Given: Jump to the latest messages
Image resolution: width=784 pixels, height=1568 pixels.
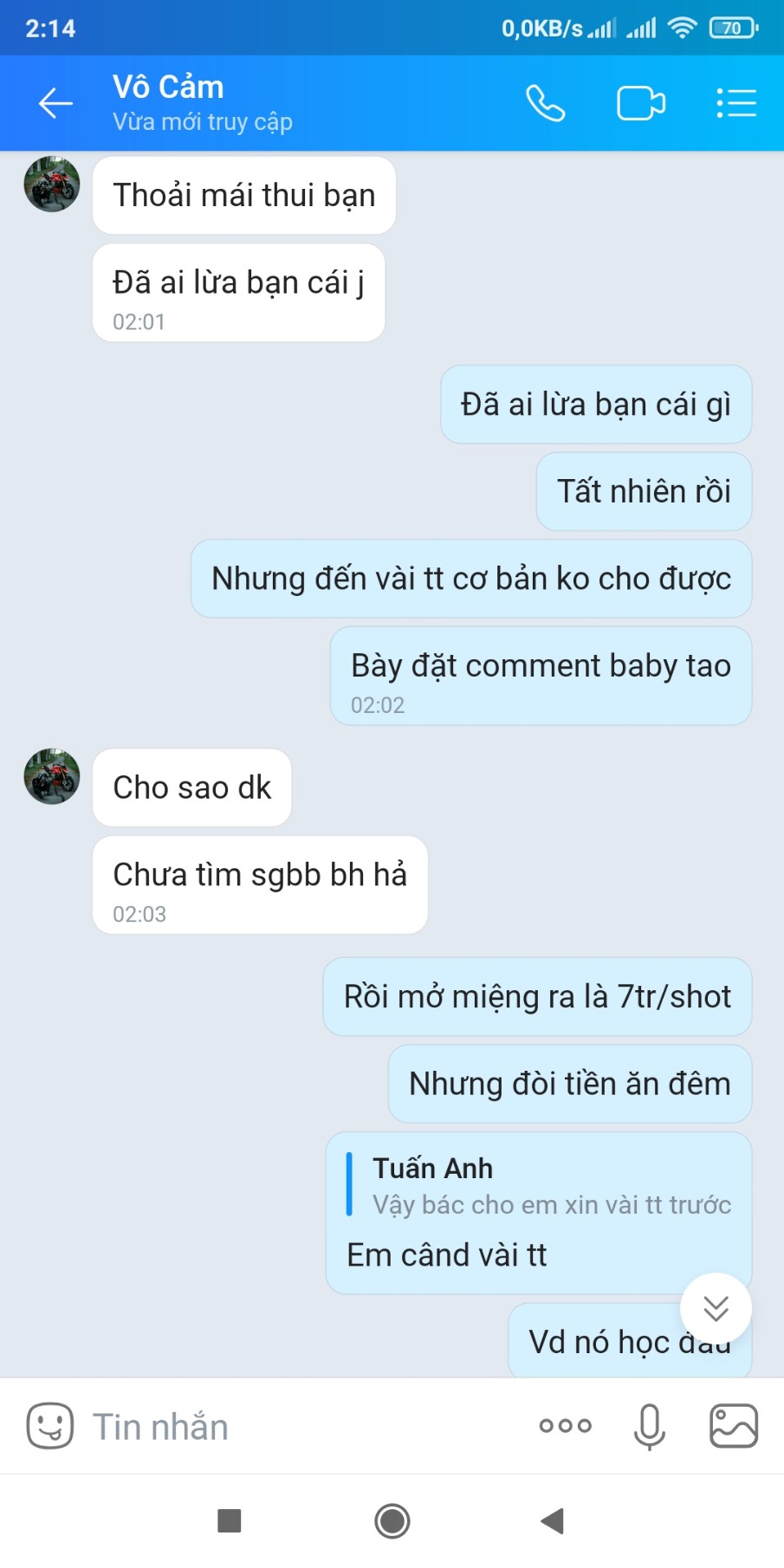Looking at the screenshot, I should [716, 1308].
